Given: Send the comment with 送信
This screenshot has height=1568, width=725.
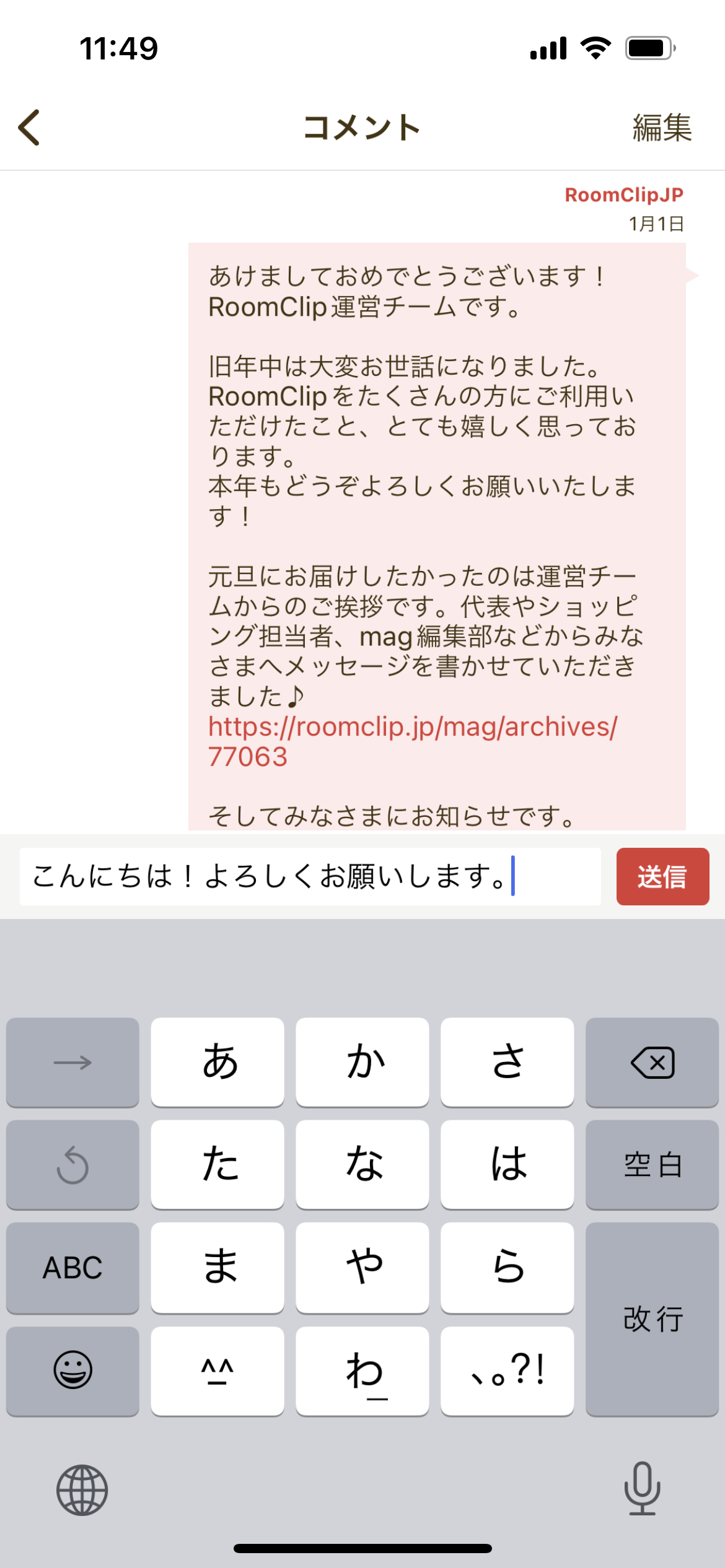Looking at the screenshot, I should coord(662,876).
